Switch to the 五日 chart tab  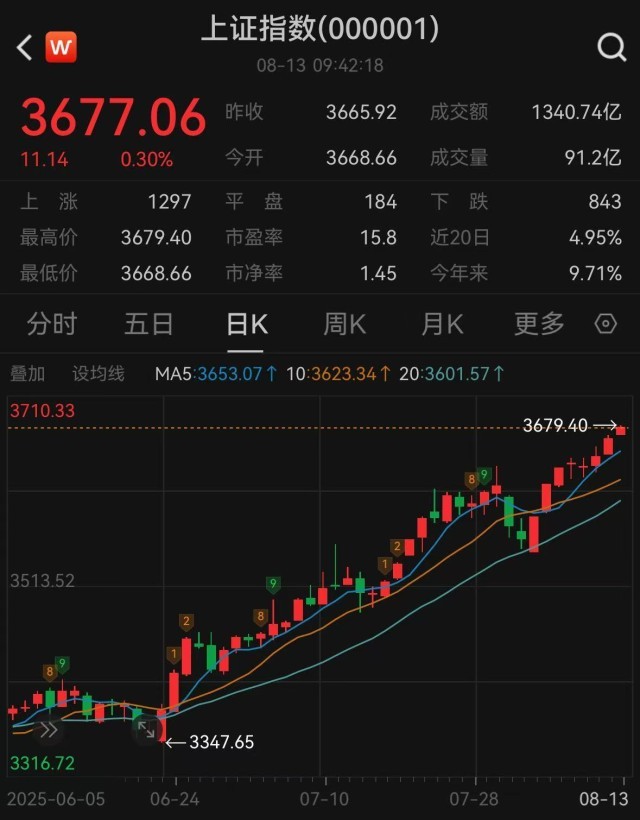pos(149,324)
